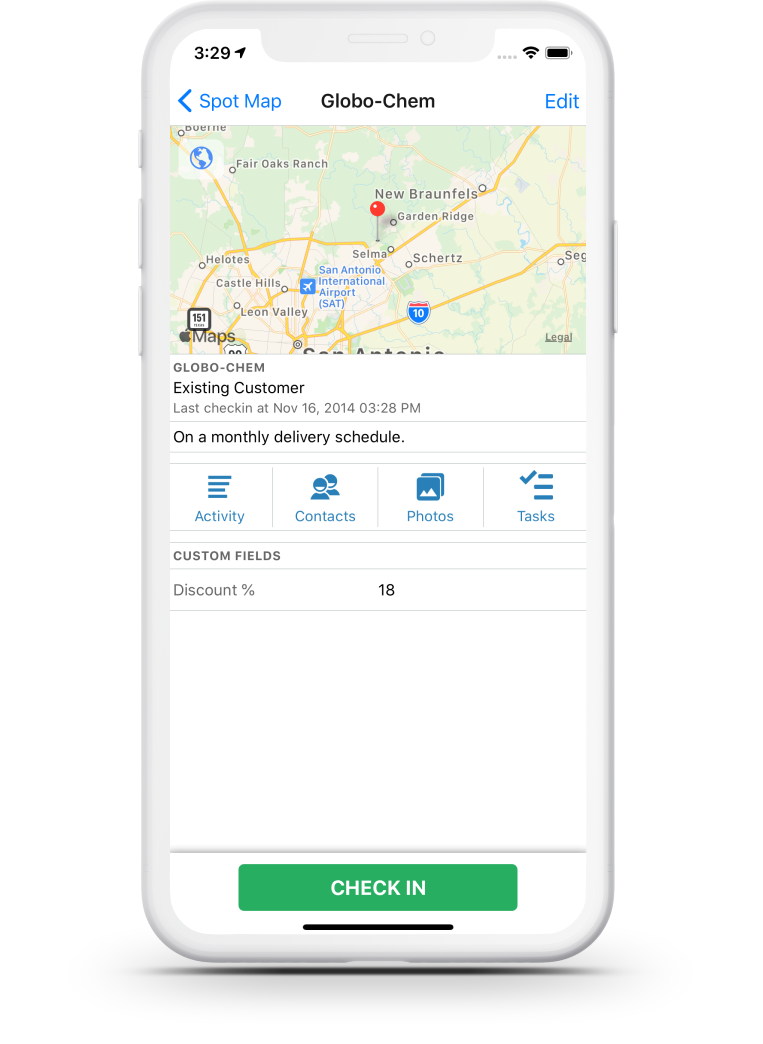Screen dimensions: 763x1044
Task: Tap the red pin on the map
Action: pos(377,211)
